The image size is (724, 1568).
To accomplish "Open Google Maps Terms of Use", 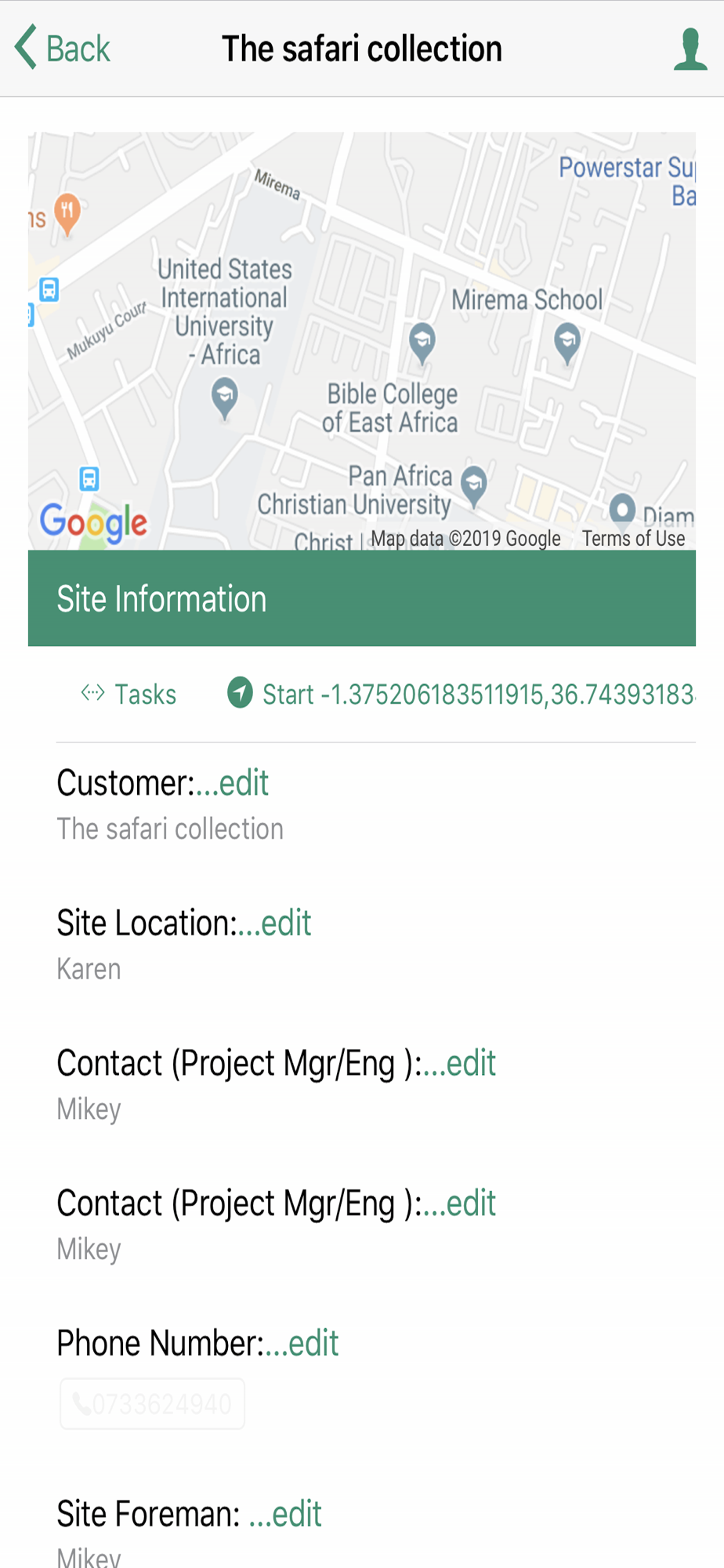I will 633,539.
